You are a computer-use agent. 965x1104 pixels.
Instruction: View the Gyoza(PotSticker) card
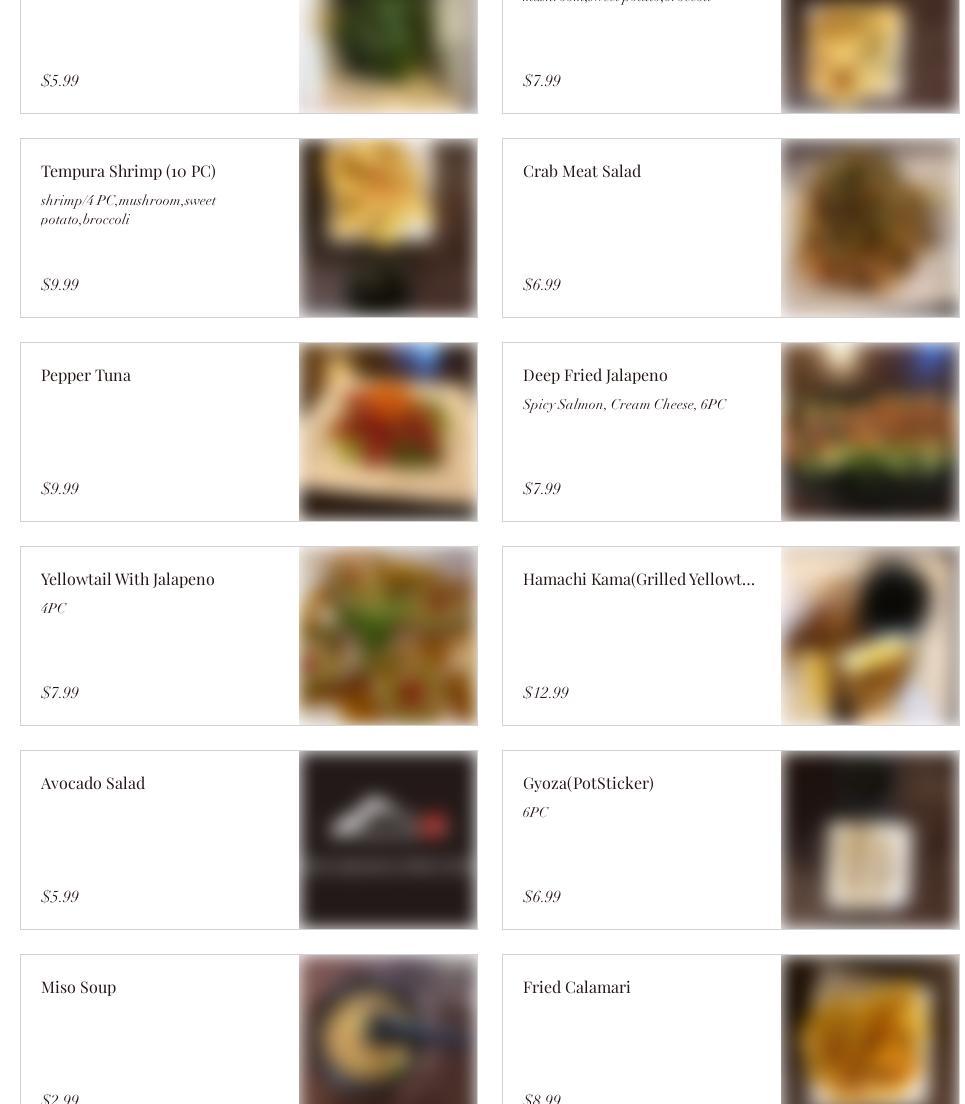[588, 784]
